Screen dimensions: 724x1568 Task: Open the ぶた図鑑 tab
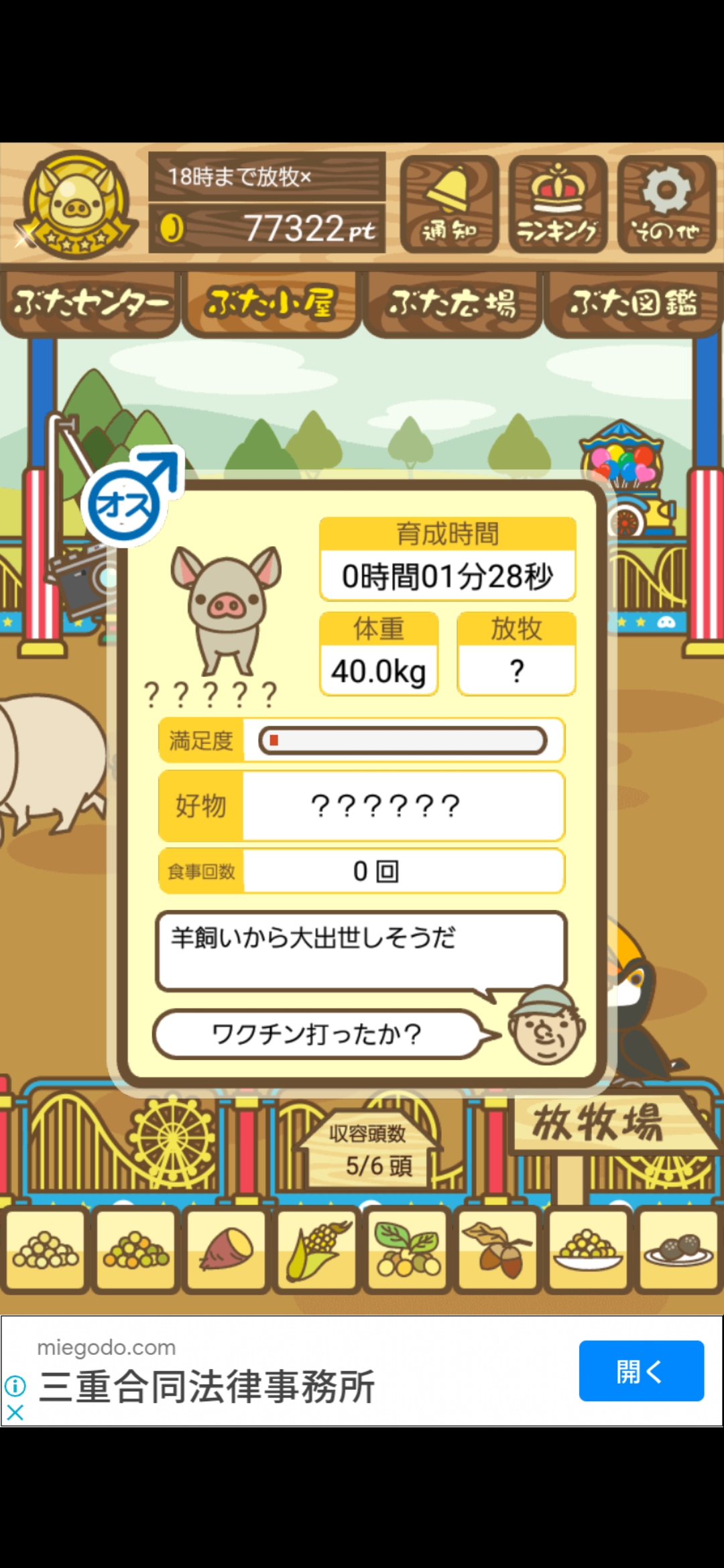[x=633, y=304]
